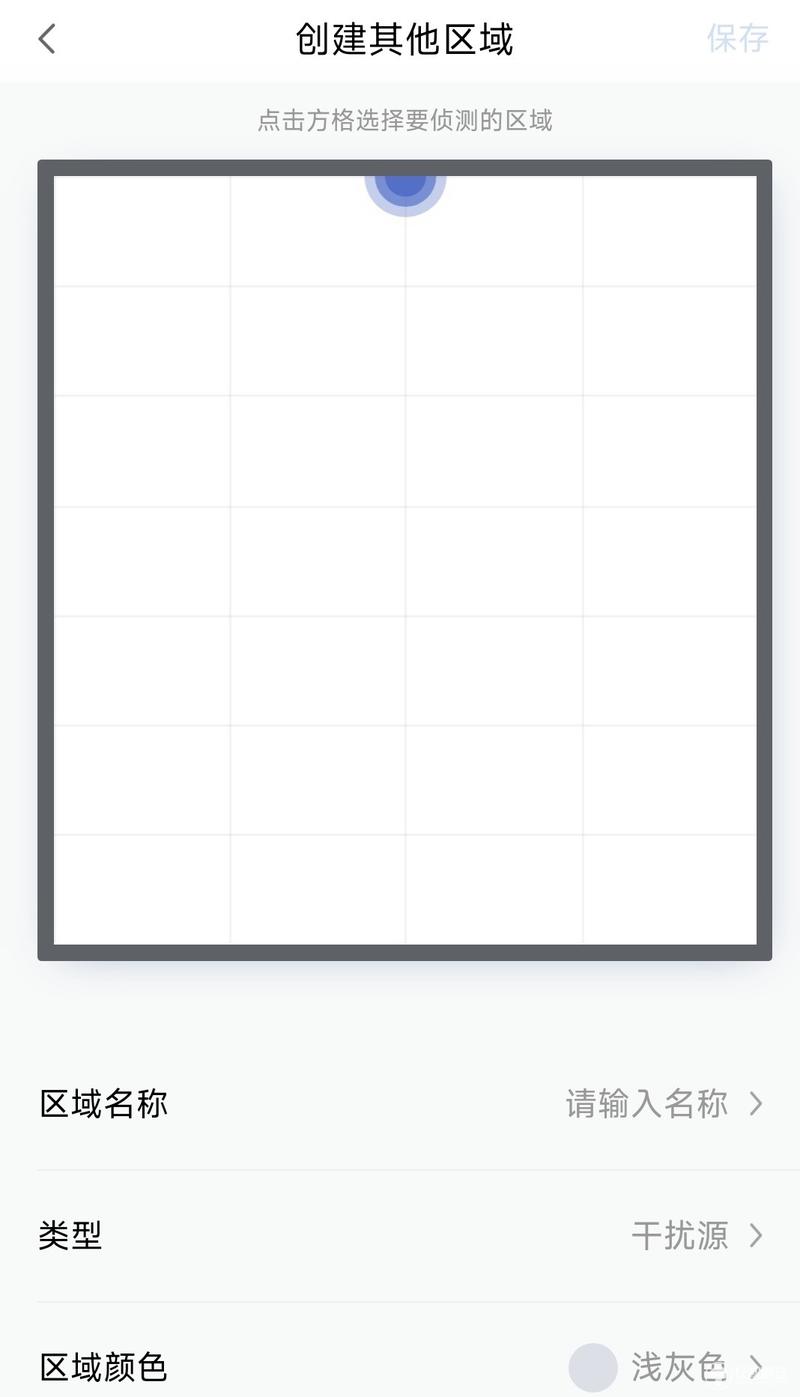Open the 类型 type selection row
Viewport: 800px width, 1397px height.
[x=401, y=1236]
